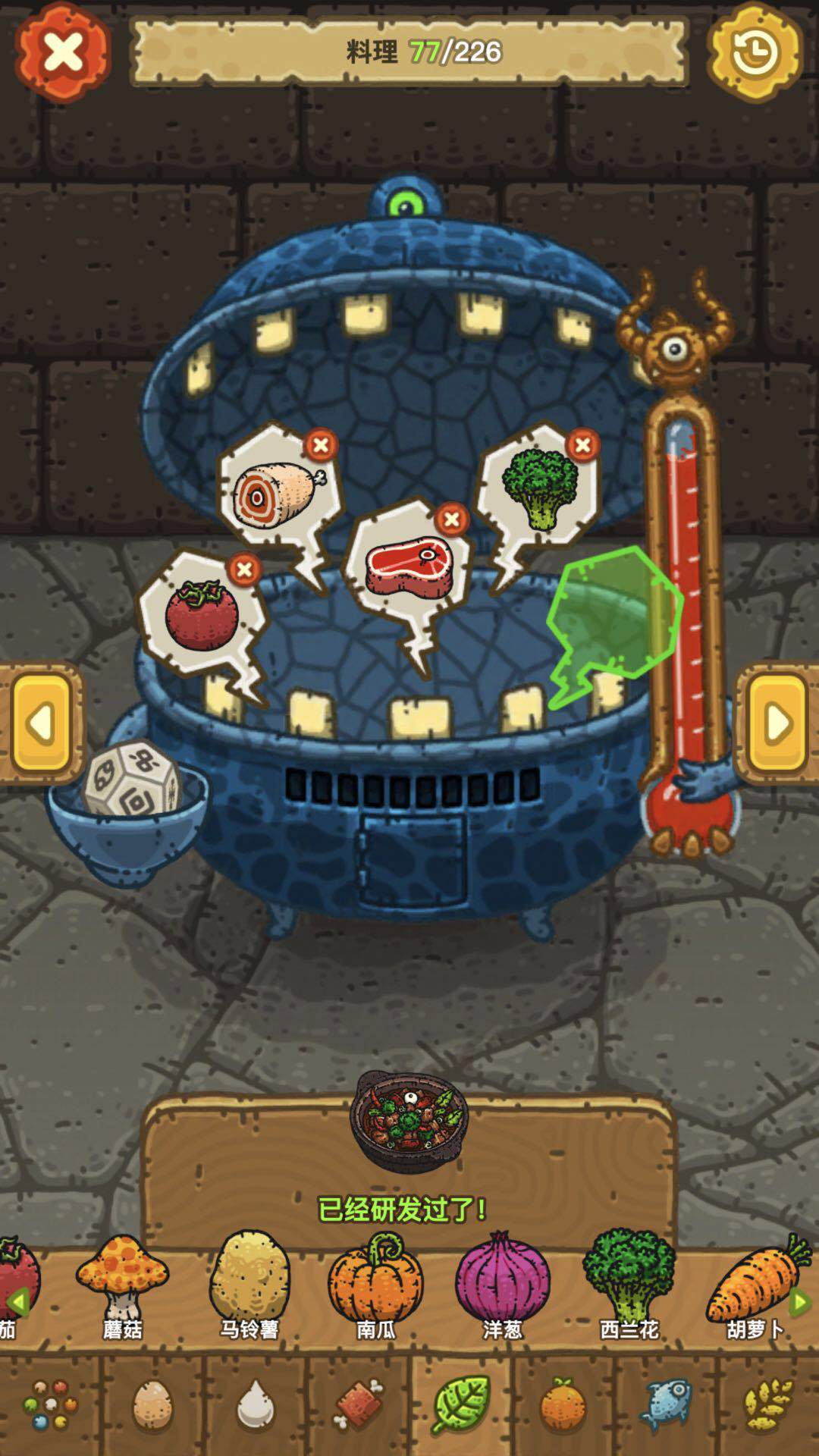Add 胡萝卜 to the pot
Screen dimensions: 819x1456
click(x=755, y=1280)
